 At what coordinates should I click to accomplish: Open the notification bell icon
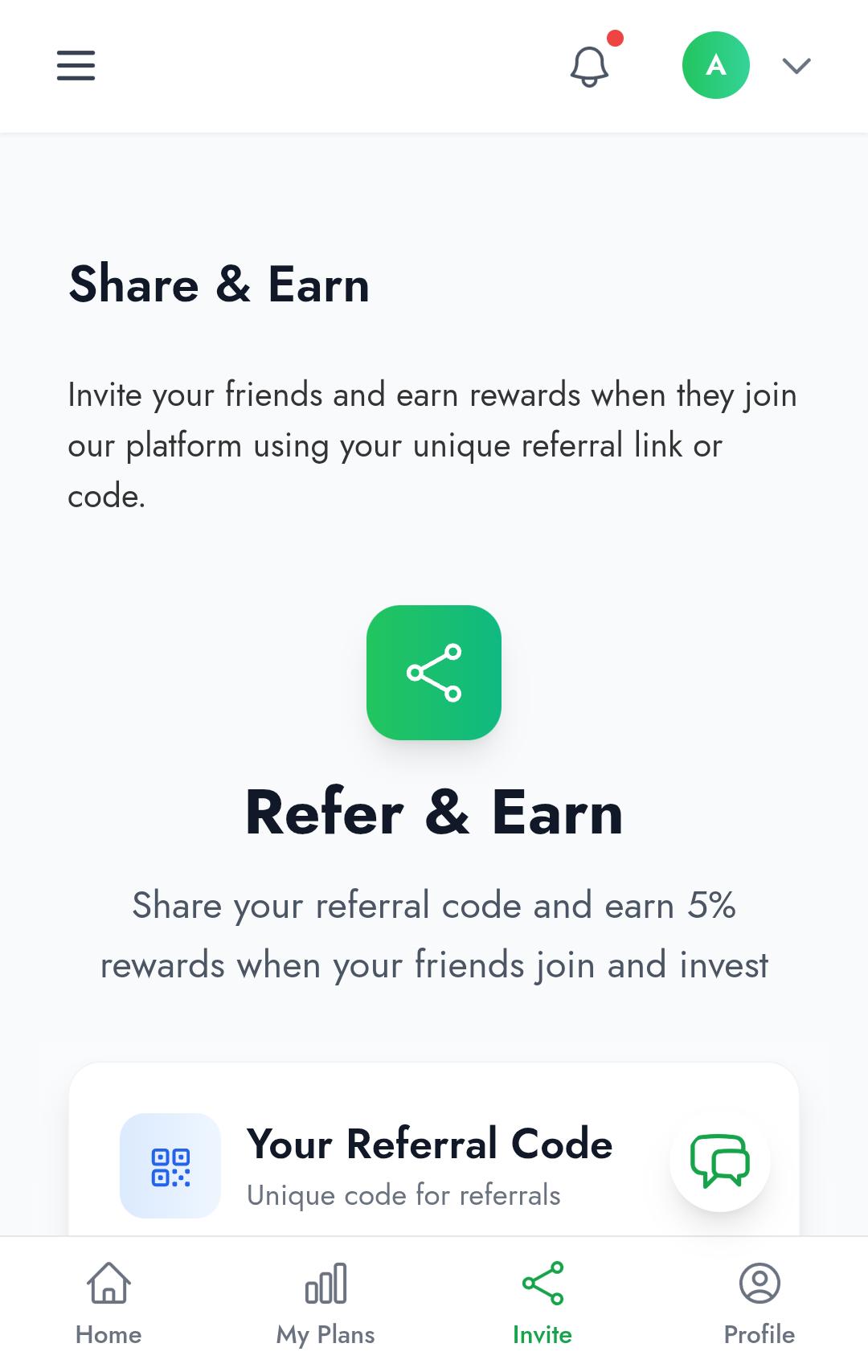pos(588,64)
